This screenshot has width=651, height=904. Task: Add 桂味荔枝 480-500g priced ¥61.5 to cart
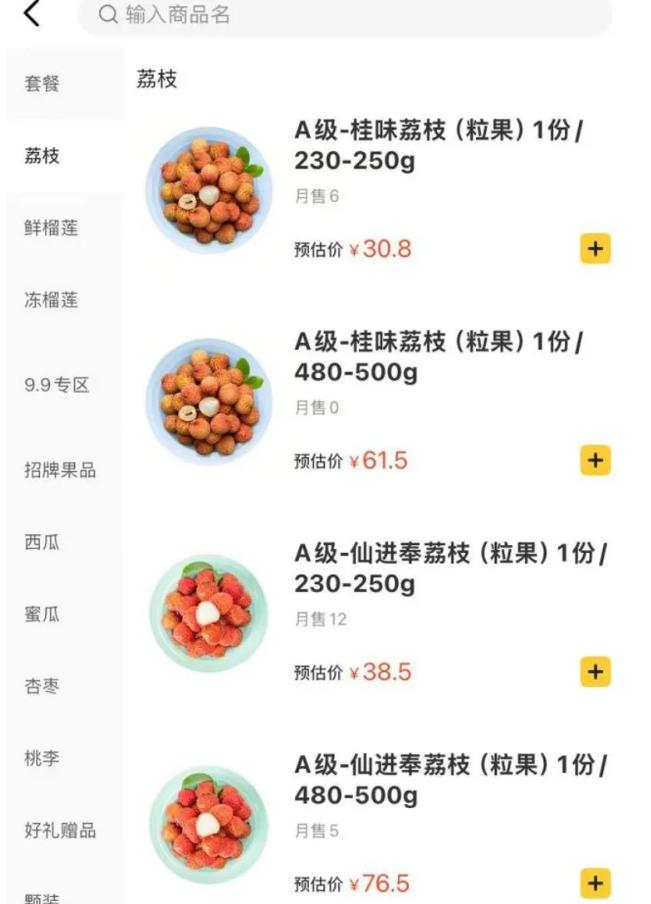click(x=595, y=460)
